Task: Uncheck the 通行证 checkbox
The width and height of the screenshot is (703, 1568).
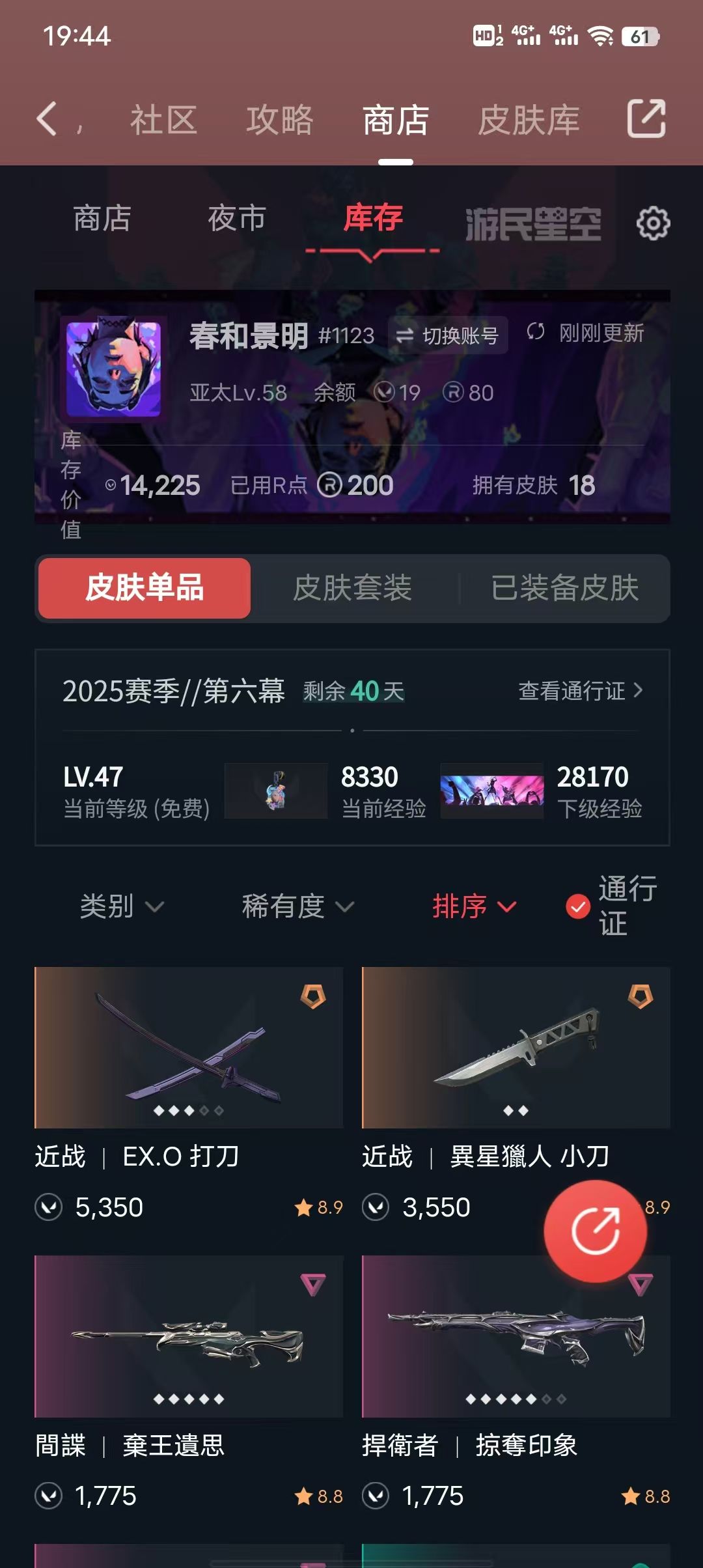Action: tap(578, 906)
